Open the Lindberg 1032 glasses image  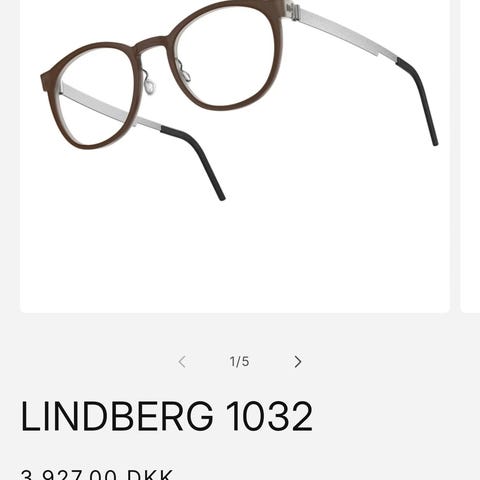pos(235,156)
